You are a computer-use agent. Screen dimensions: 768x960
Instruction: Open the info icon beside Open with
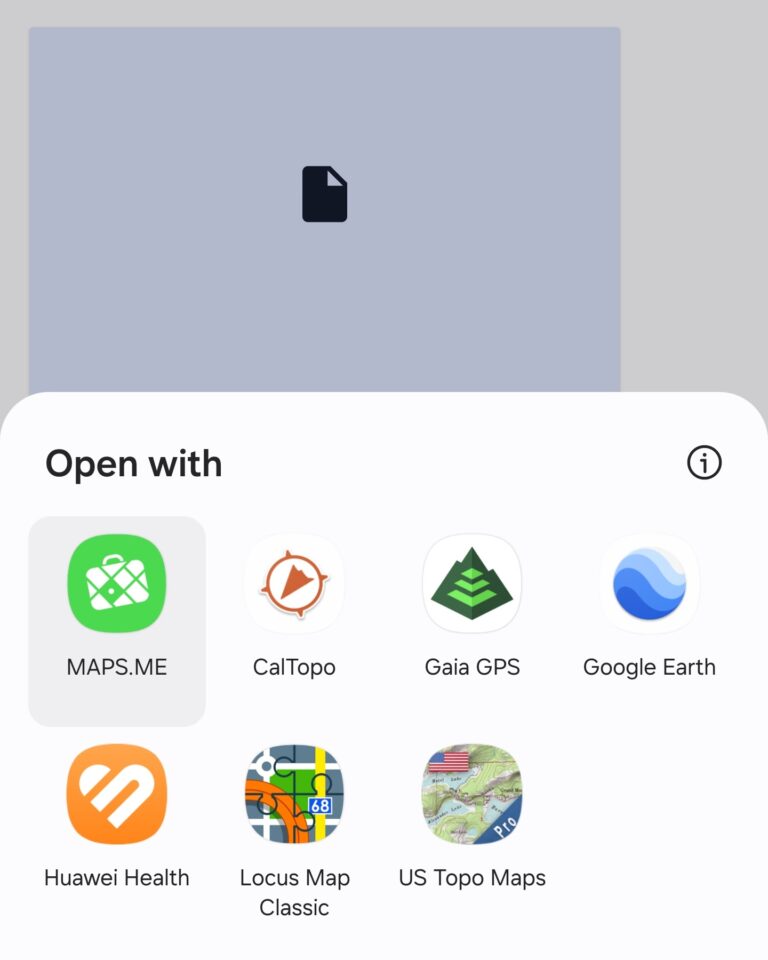tap(704, 463)
